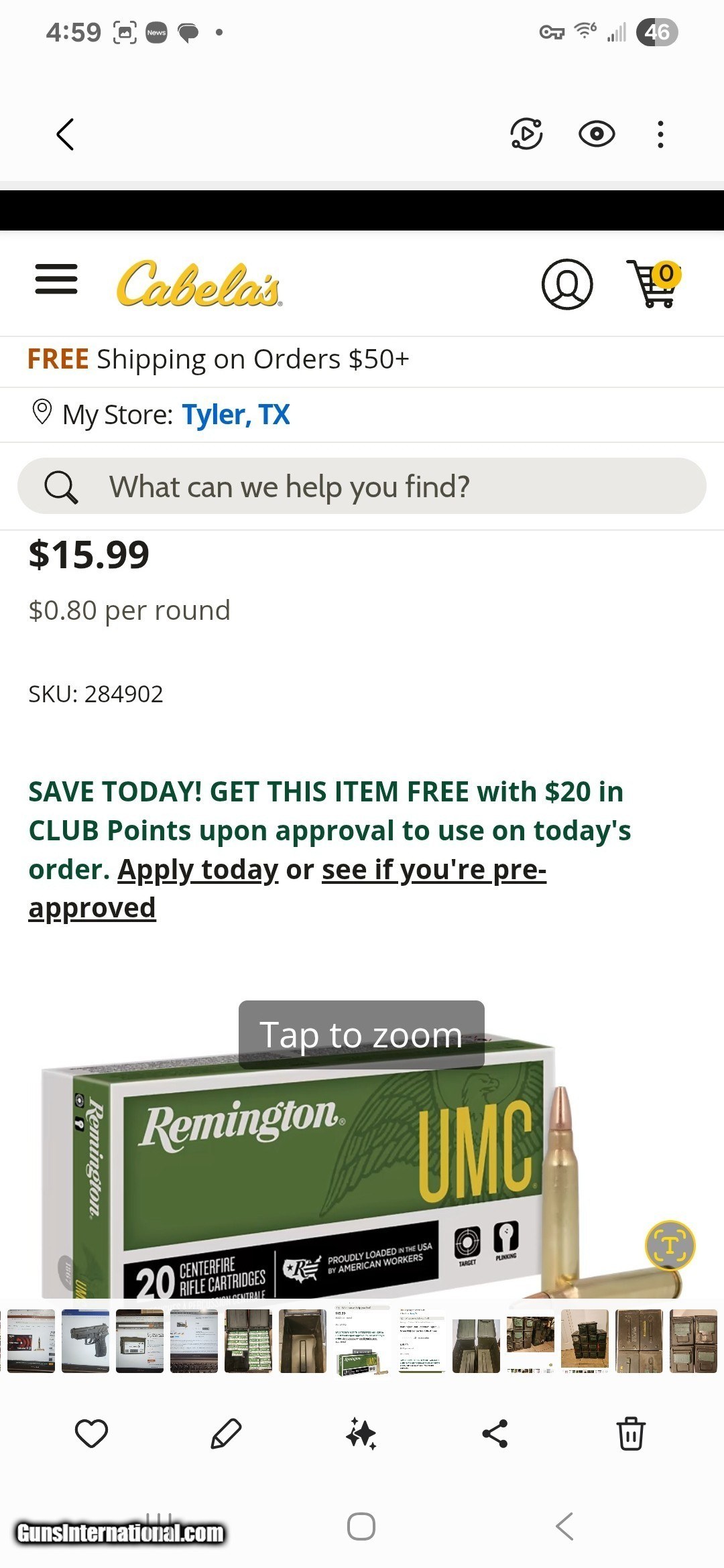Tap the system back button
724x1568 pixels.
[564, 1526]
